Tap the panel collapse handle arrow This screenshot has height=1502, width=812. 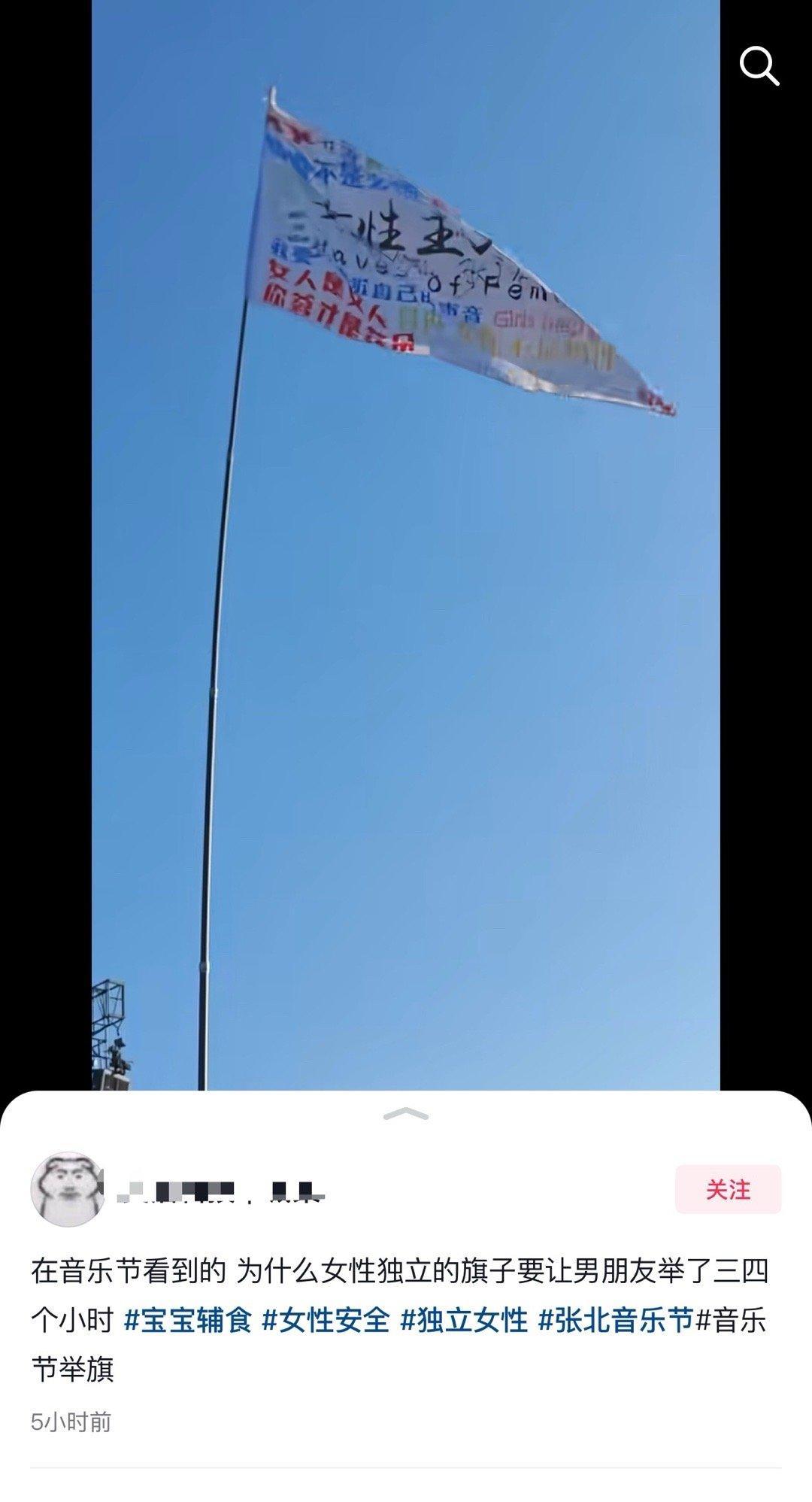click(x=406, y=1114)
